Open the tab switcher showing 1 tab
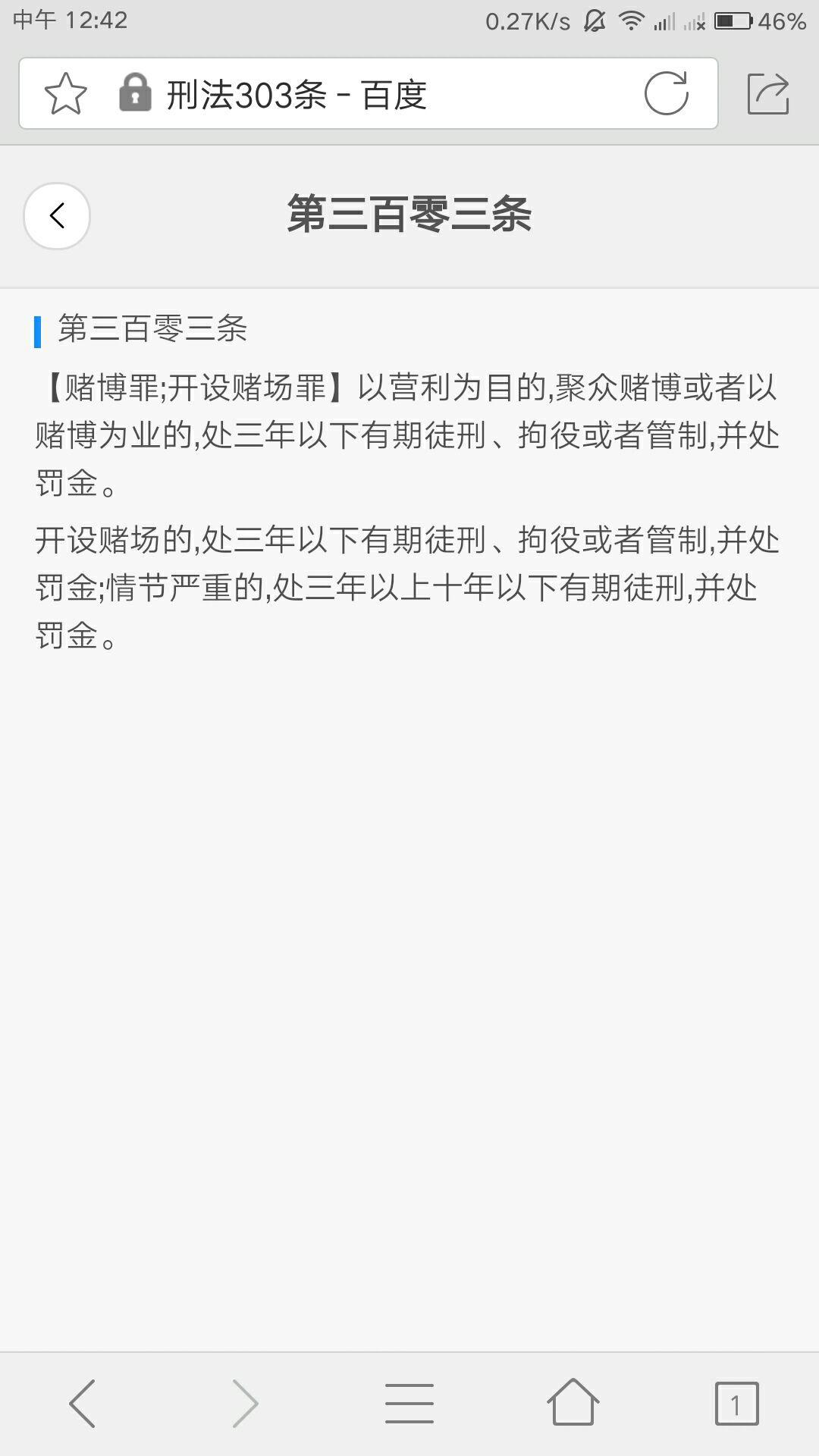819x1456 pixels. tap(736, 1404)
